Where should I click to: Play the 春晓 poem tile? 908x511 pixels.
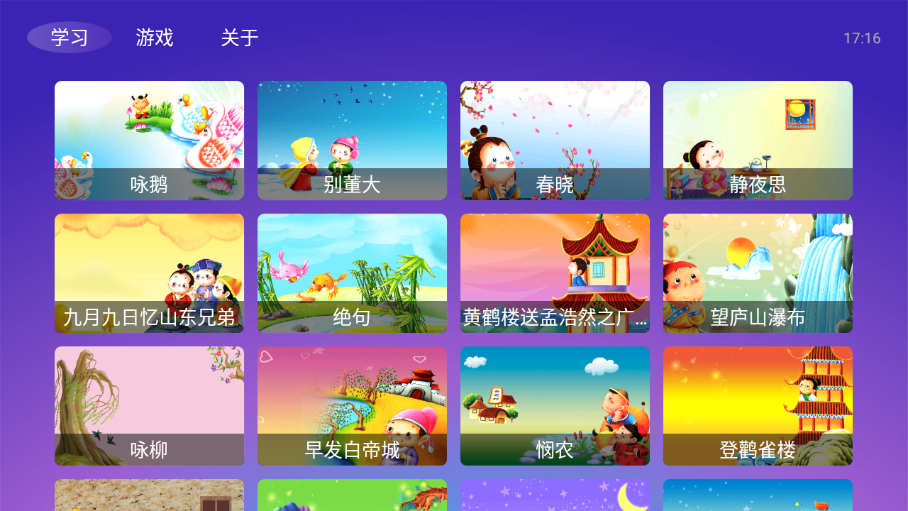(x=554, y=140)
